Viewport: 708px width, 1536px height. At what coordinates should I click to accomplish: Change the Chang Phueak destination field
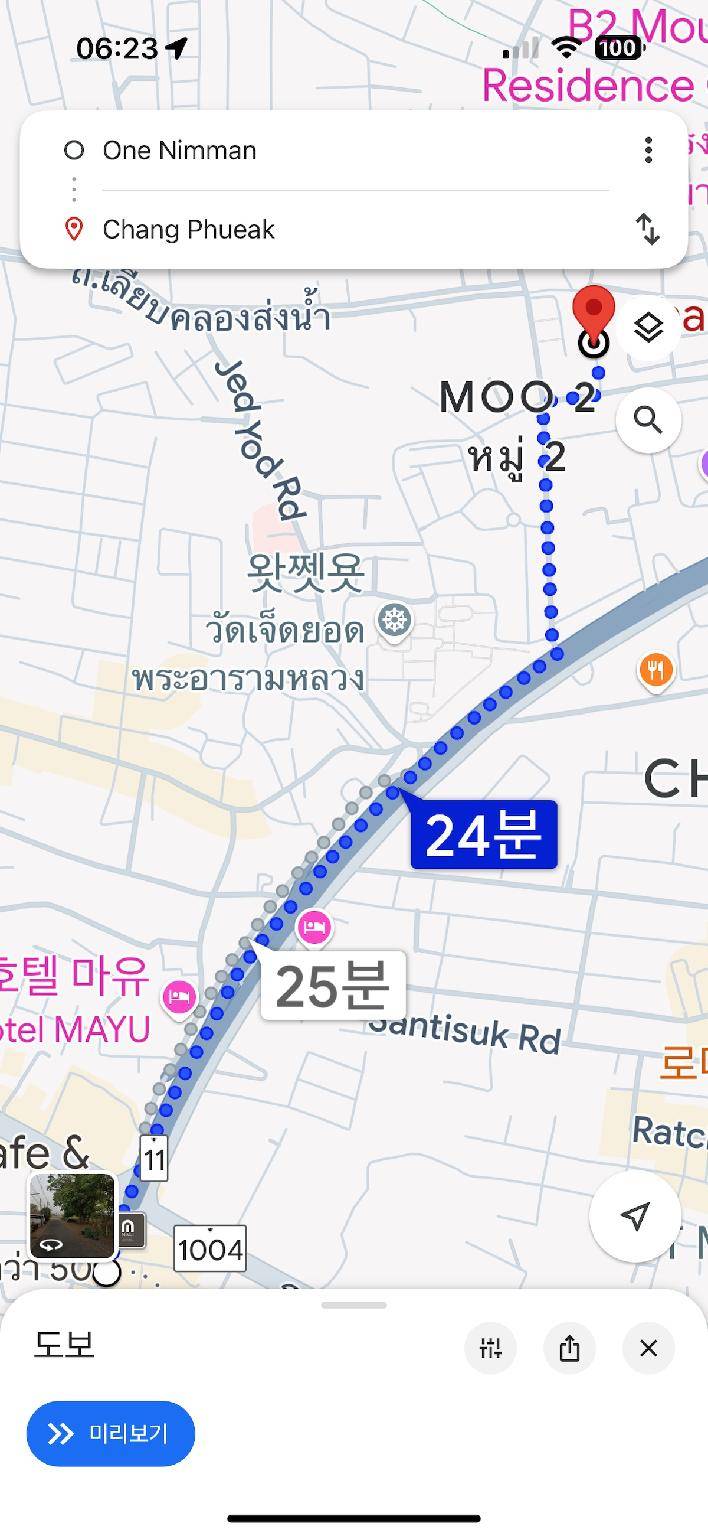[188, 230]
